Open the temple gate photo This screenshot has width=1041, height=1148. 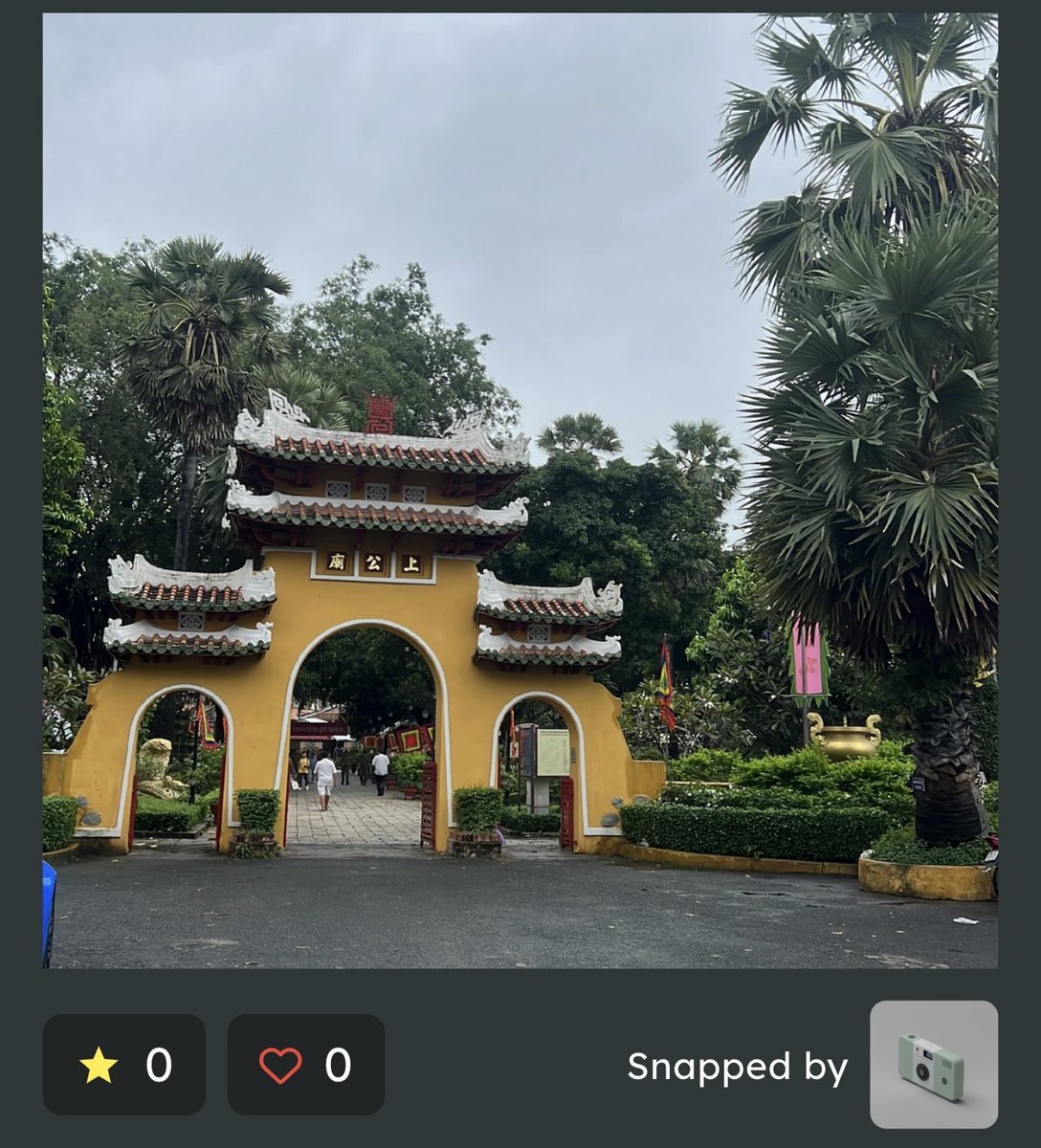[x=520, y=491]
